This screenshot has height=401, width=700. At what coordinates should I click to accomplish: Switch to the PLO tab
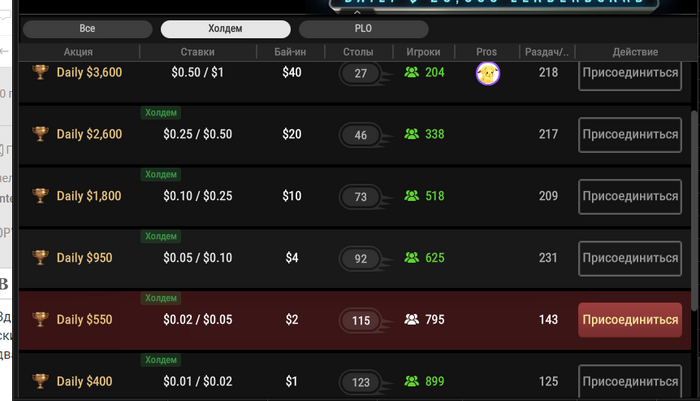(x=363, y=29)
